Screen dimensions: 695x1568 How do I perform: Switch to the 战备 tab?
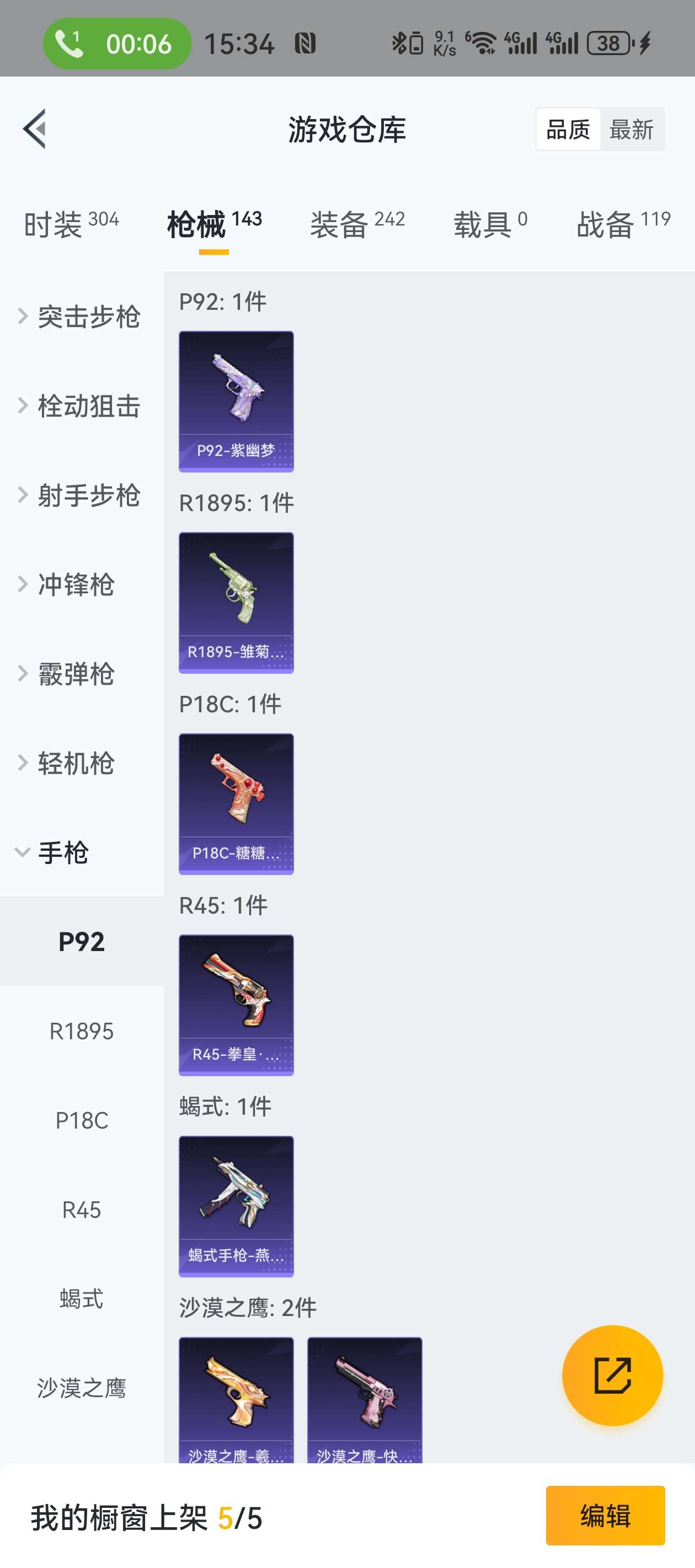(623, 224)
